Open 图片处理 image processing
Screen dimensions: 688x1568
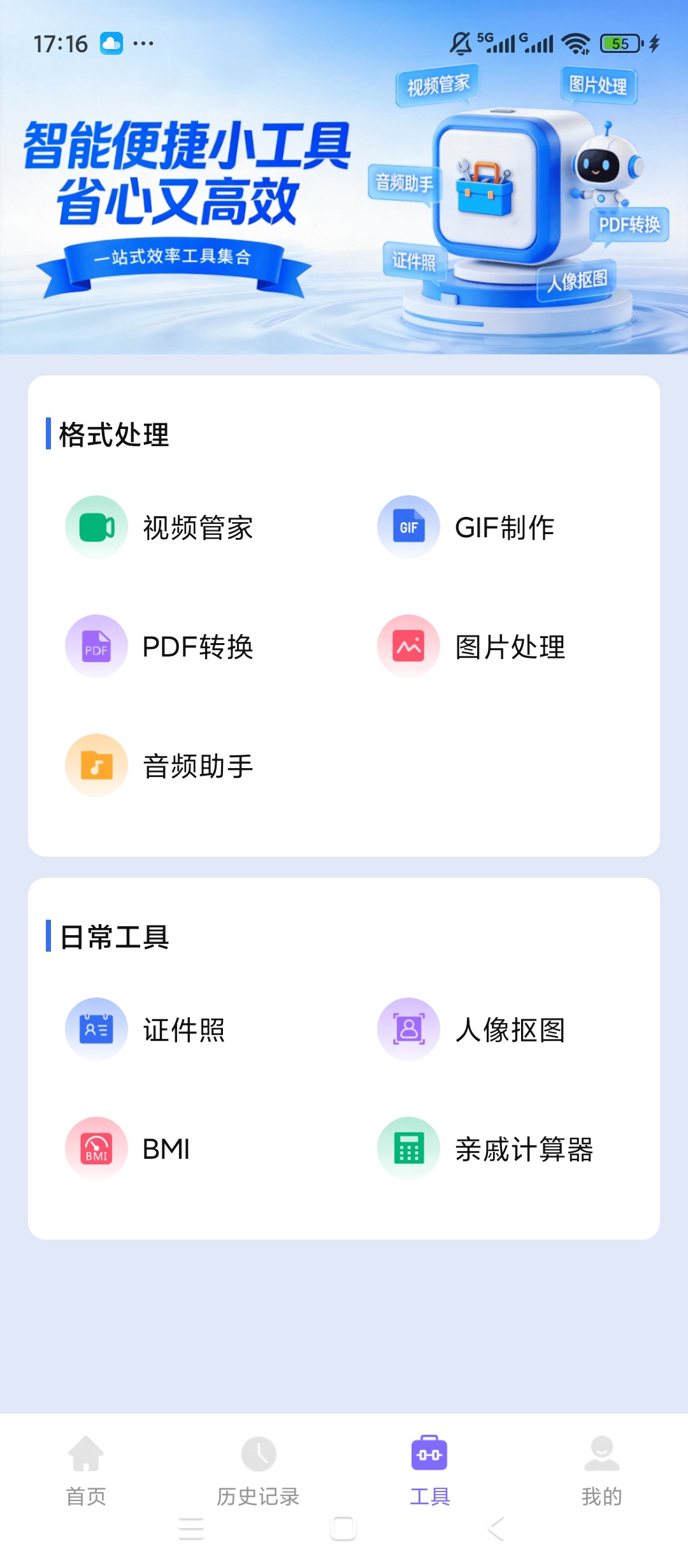(471, 646)
